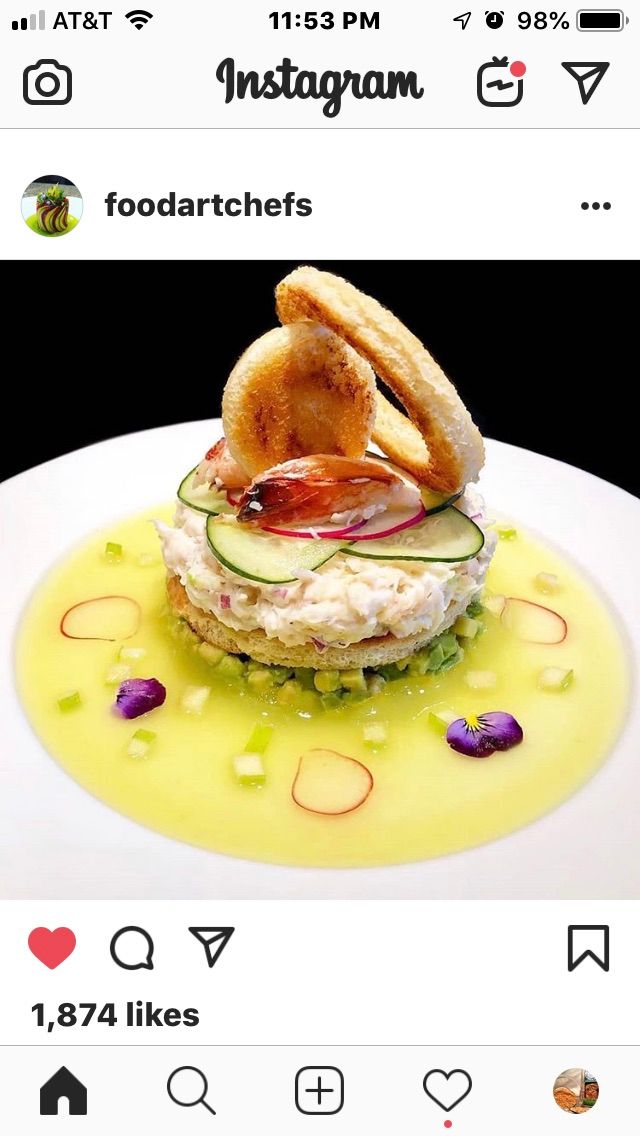The image size is (640, 1136).
Task: Open the Activity heart tab
Action: (447, 1090)
